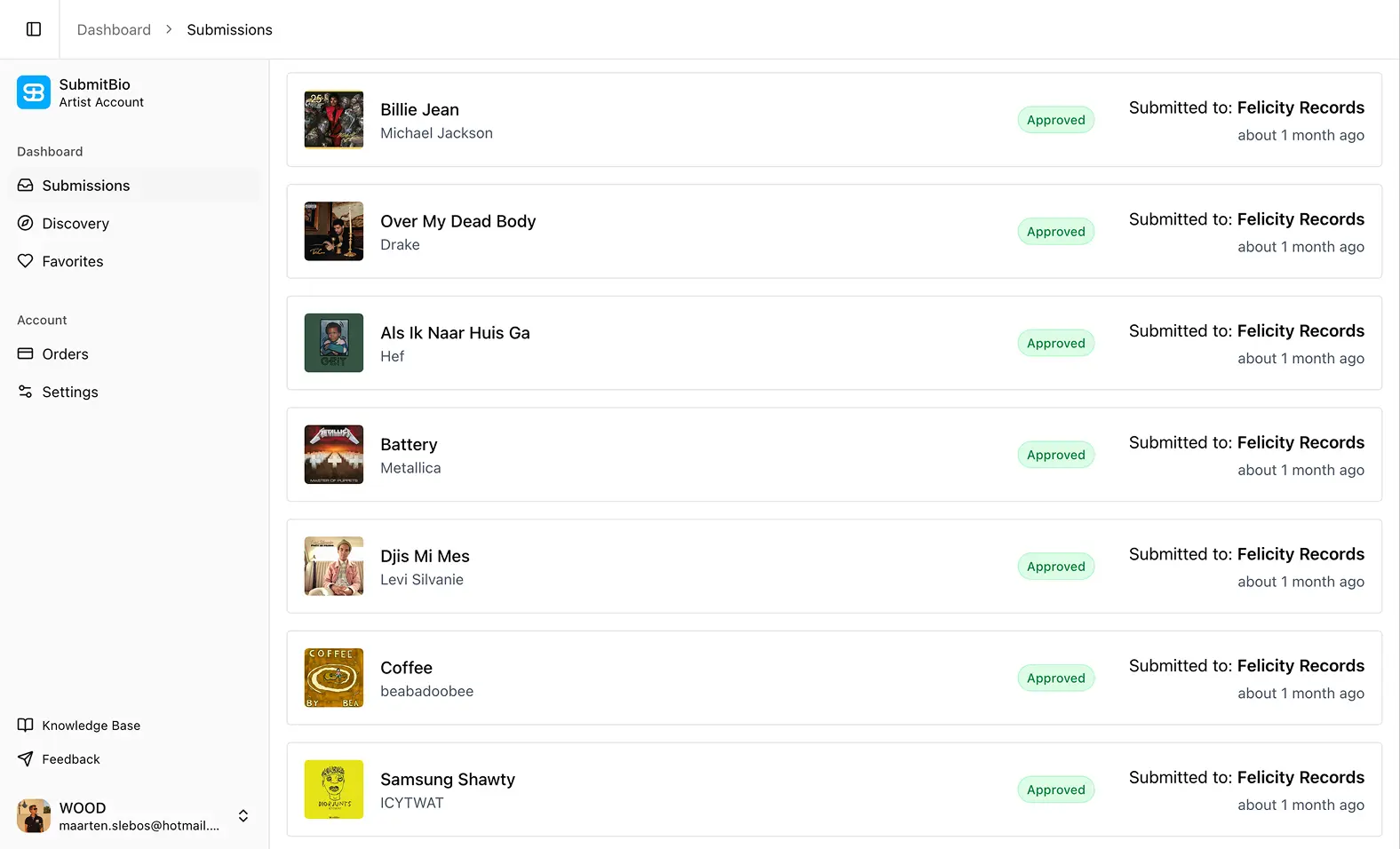This screenshot has width=1400, height=849.
Task: Expand the WOOD account switcher
Action: coord(243,816)
